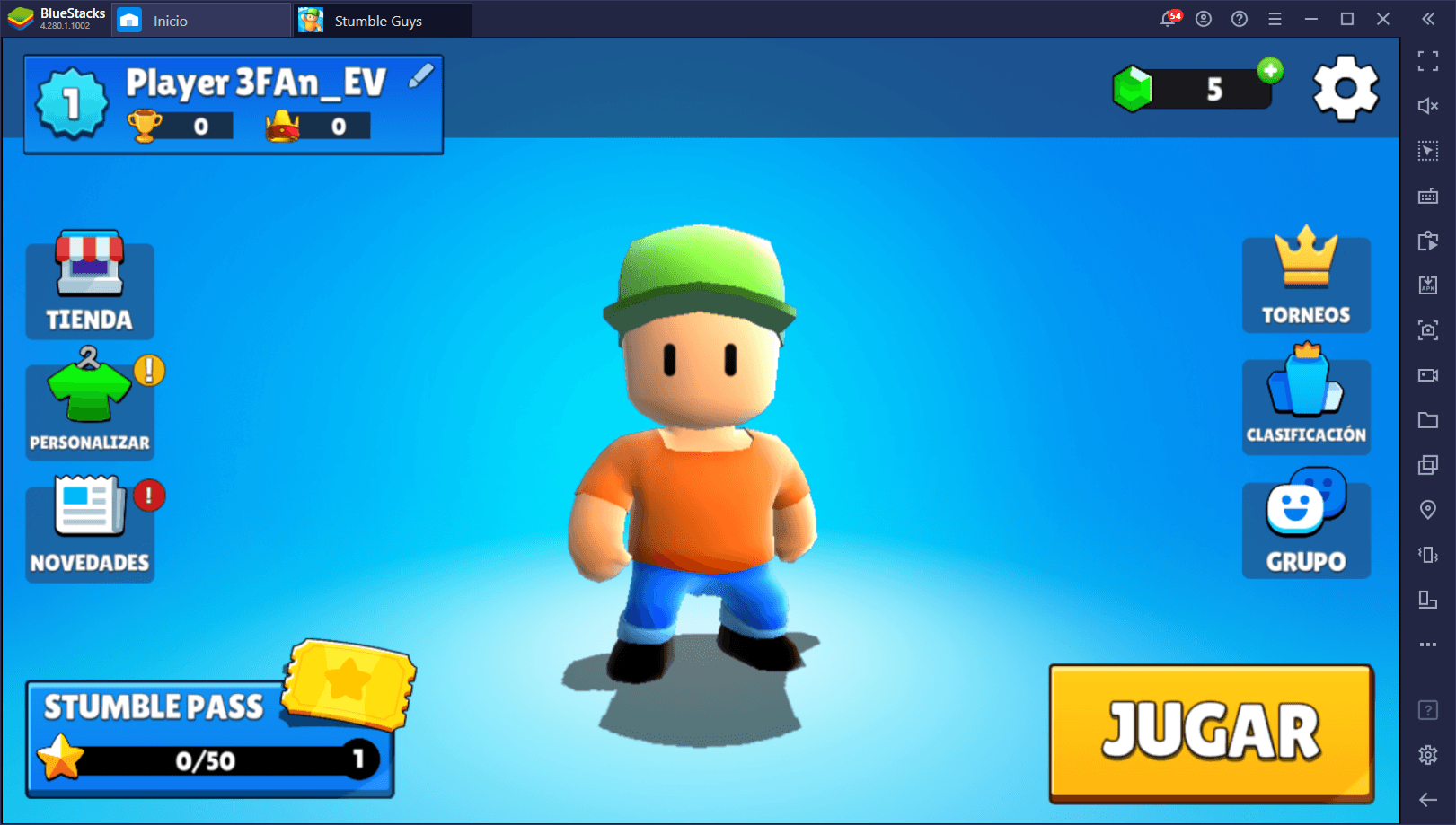Open the Grupo party menu

pos(1306,528)
